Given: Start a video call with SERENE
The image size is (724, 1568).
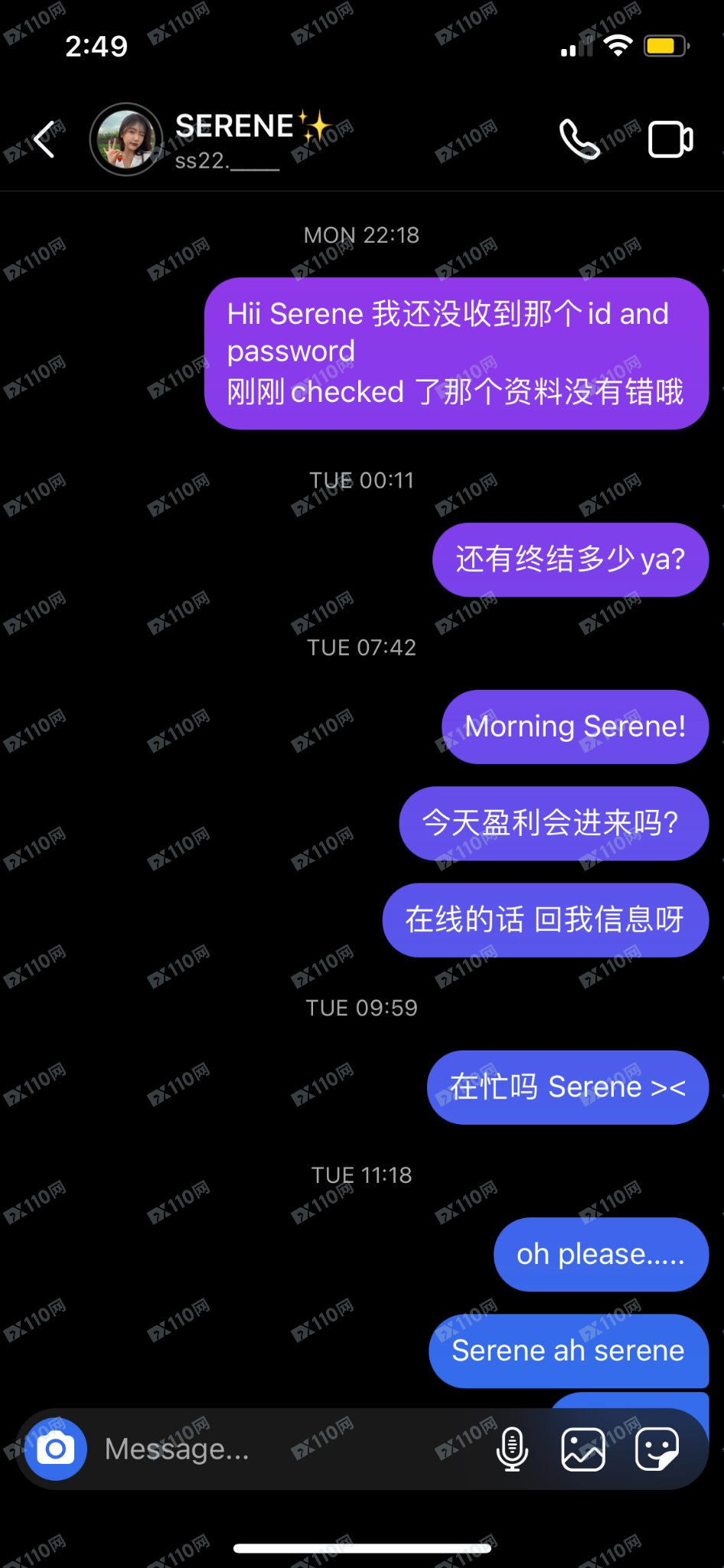Looking at the screenshot, I should coord(670,139).
